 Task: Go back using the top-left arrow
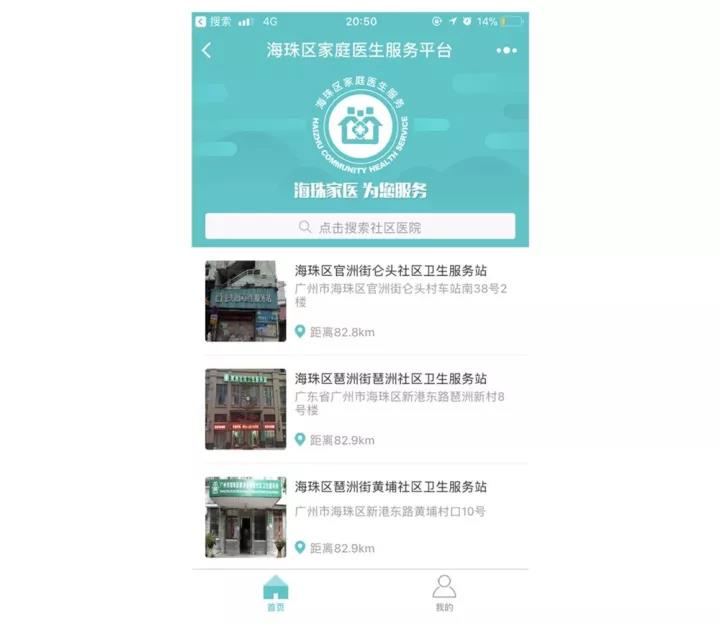(x=207, y=50)
